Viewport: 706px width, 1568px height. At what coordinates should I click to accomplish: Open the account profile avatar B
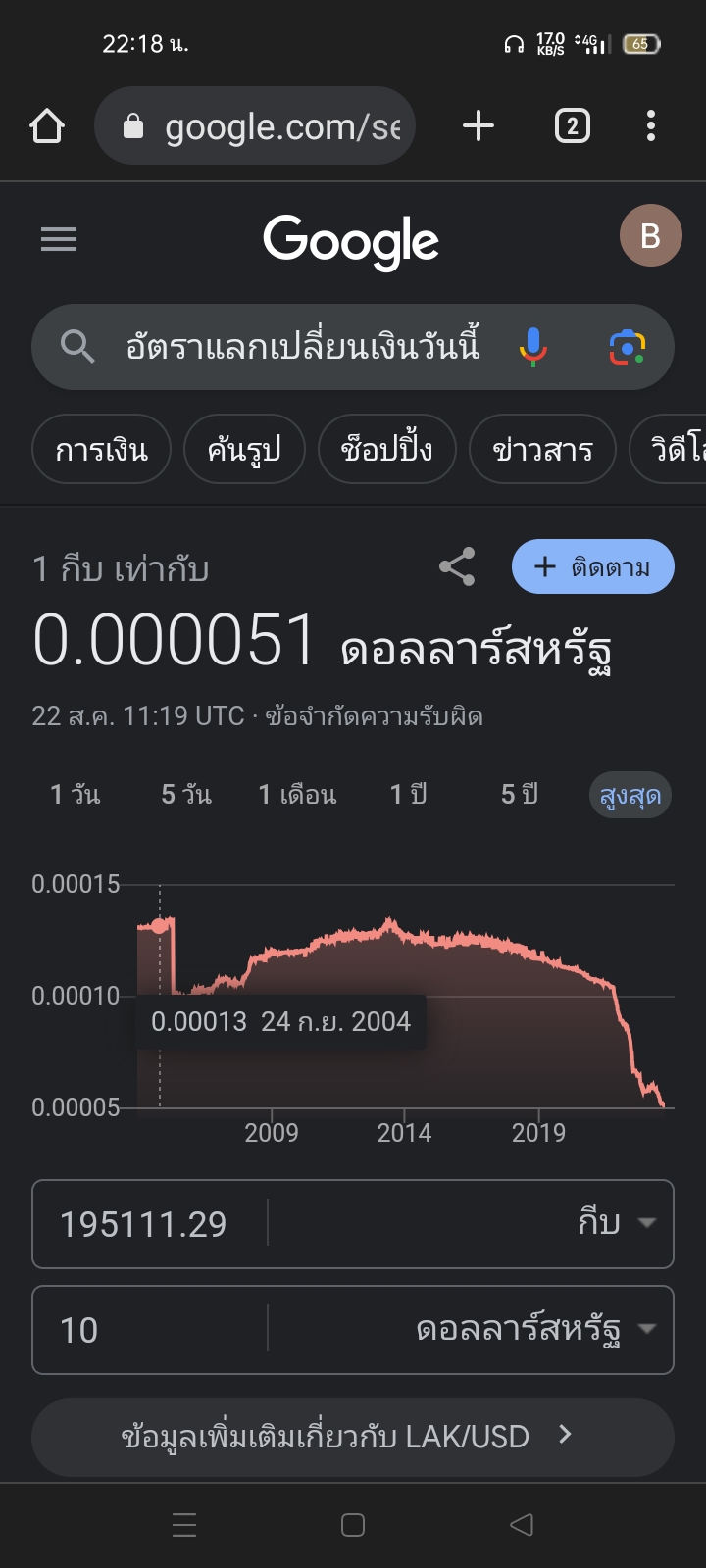coord(650,235)
